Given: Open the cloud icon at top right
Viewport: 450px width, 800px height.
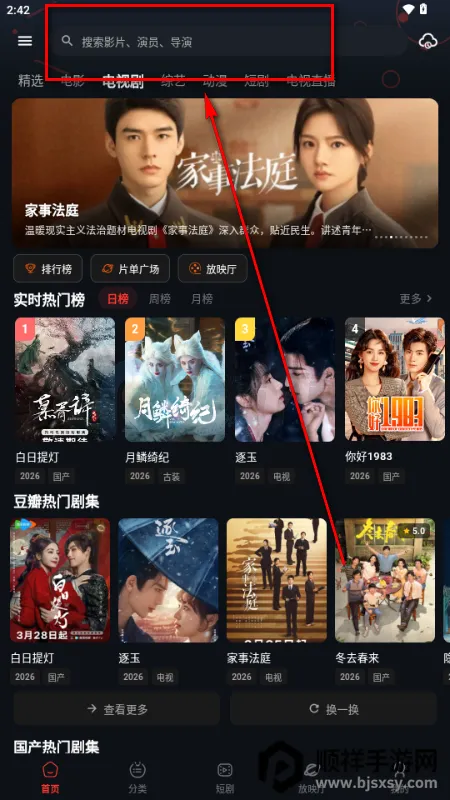Looking at the screenshot, I should coord(428,42).
